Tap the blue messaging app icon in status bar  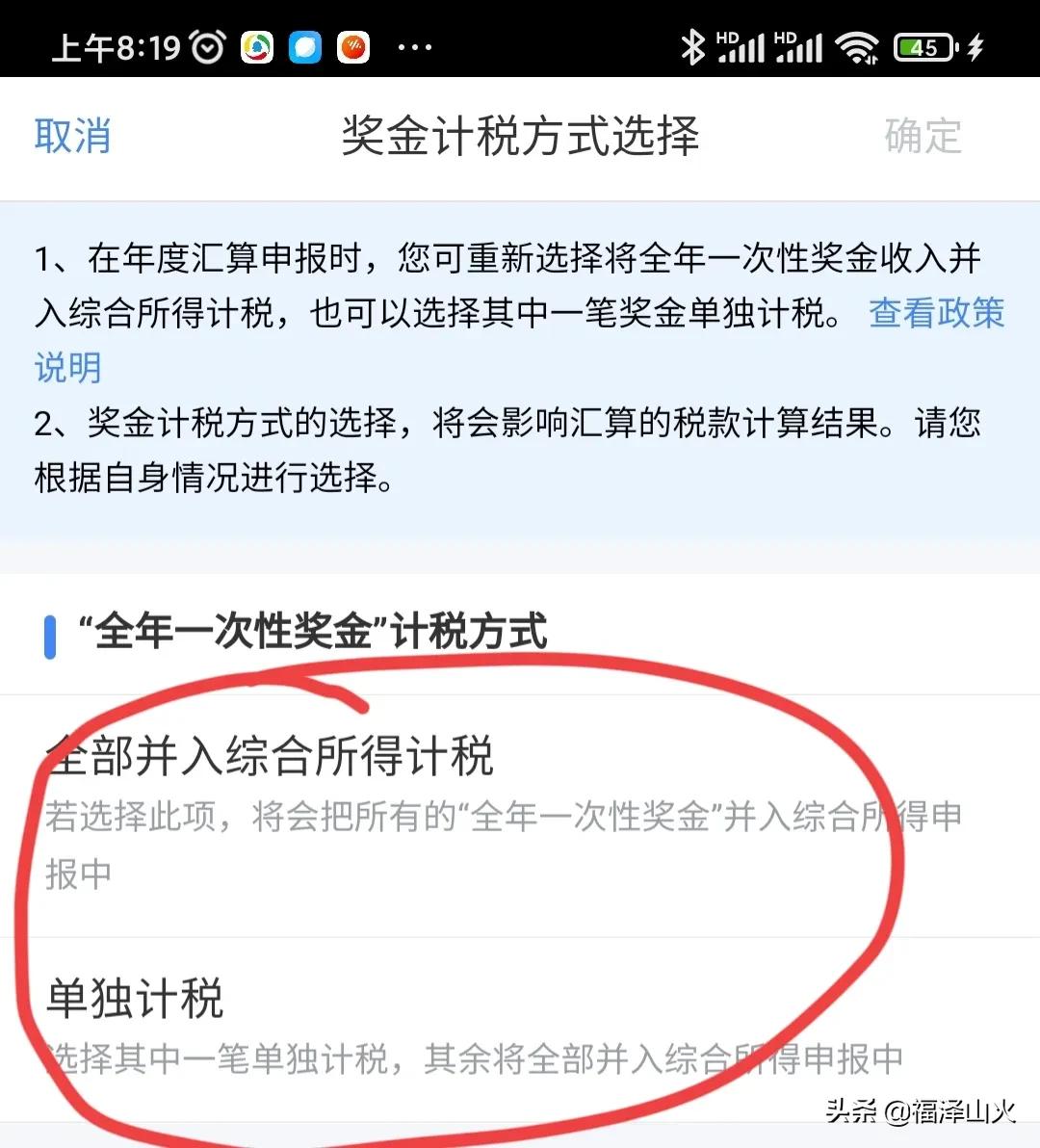[x=304, y=45]
